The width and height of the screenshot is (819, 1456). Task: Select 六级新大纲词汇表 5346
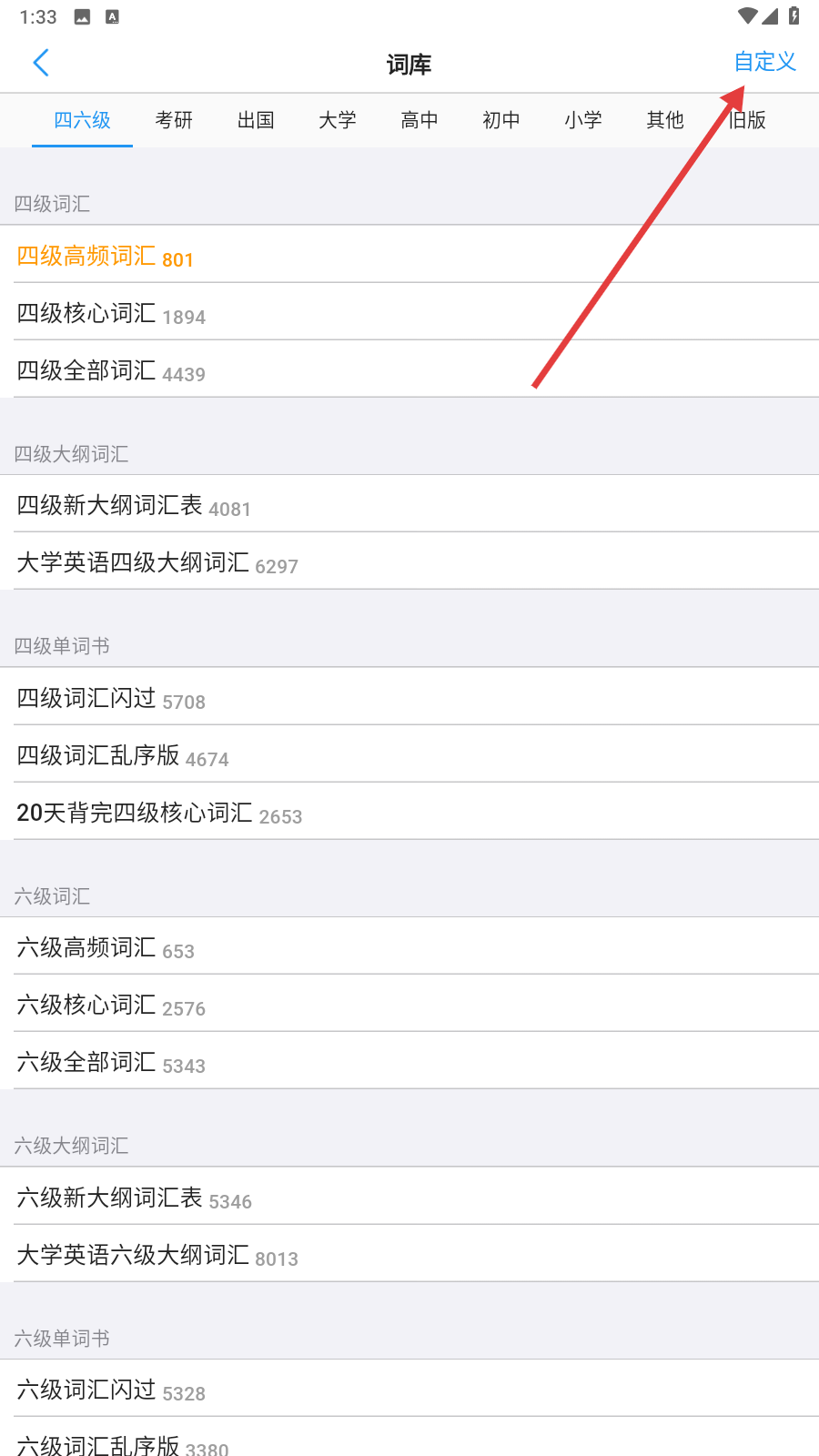coord(134,1198)
